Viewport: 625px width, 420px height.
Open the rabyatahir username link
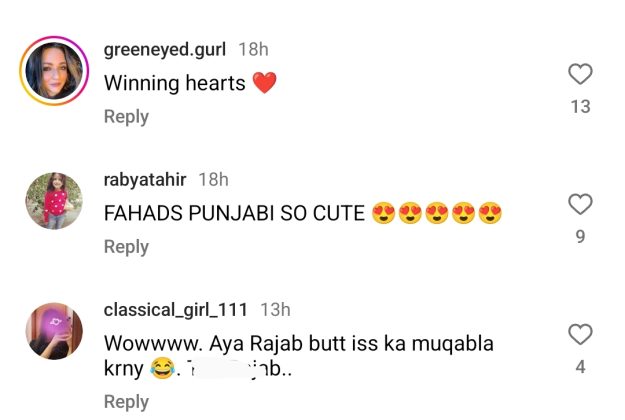pos(146,179)
